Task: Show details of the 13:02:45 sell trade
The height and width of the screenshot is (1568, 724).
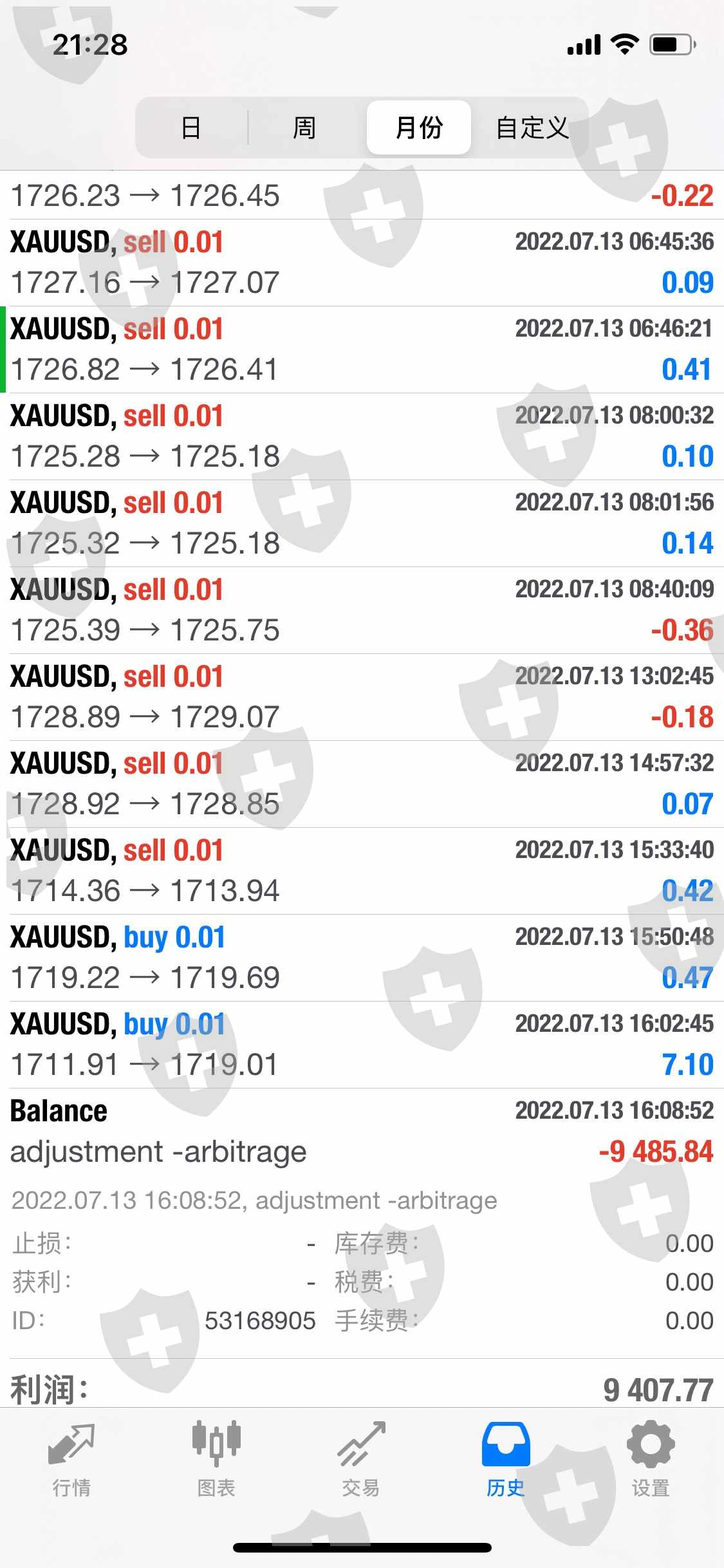Action: click(362, 697)
